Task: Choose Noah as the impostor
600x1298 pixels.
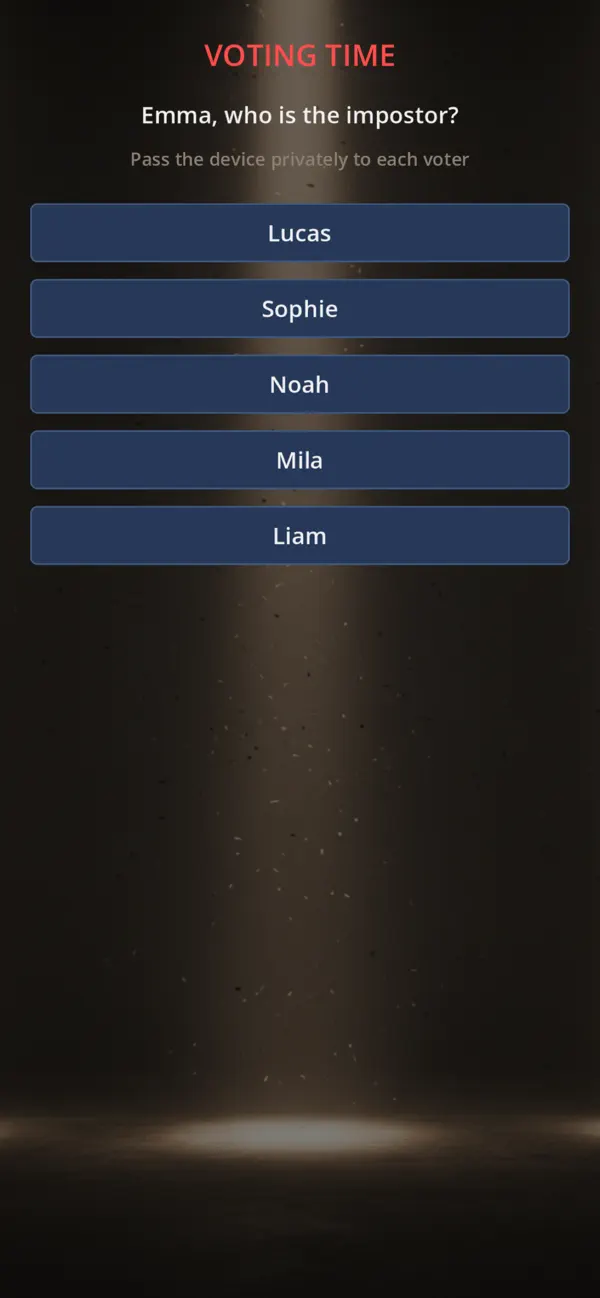Action: [x=300, y=384]
